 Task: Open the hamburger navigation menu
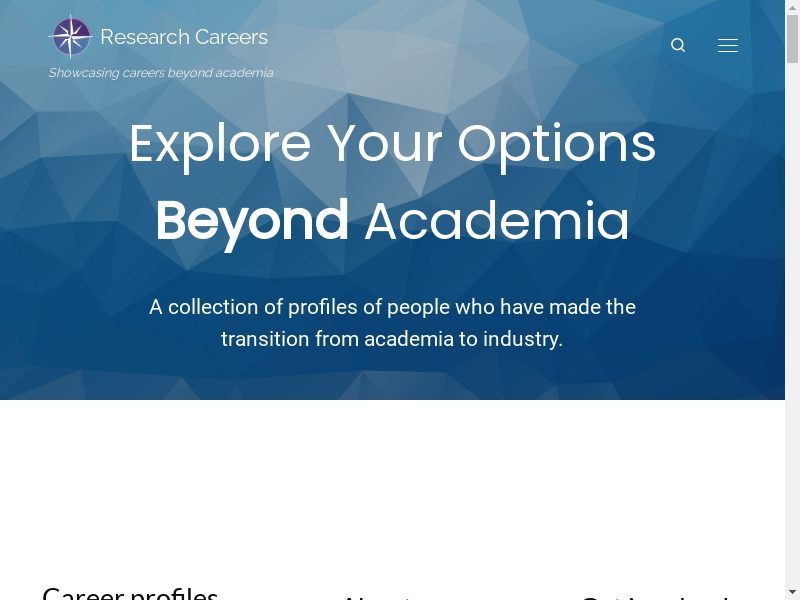point(728,45)
